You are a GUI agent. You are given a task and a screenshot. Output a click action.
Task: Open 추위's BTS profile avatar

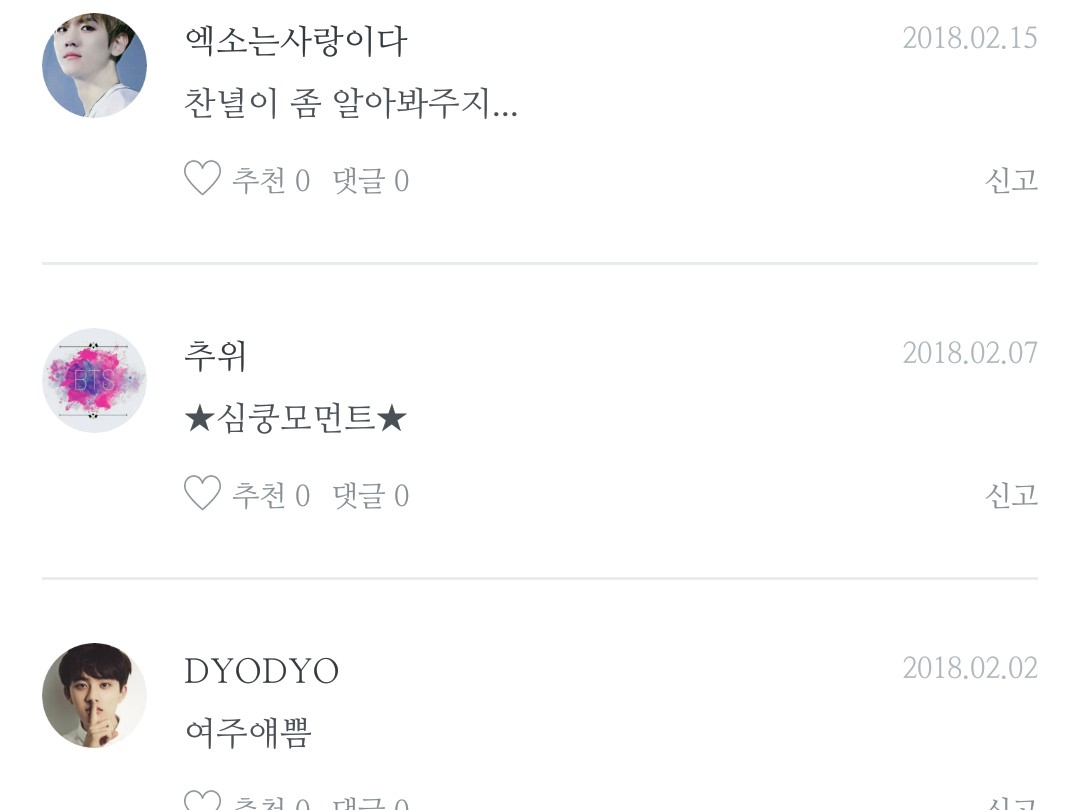click(94, 381)
